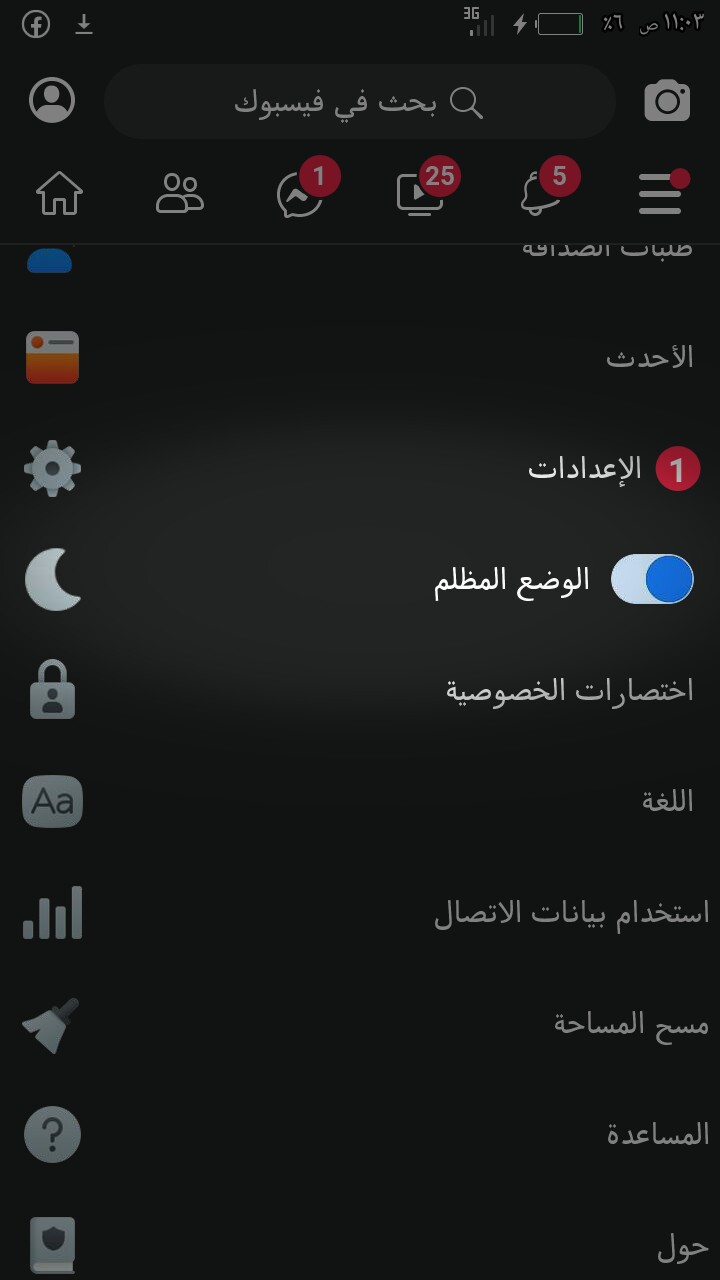Open the camera icon
Image resolution: width=720 pixels, height=1280 pixels.
click(667, 101)
